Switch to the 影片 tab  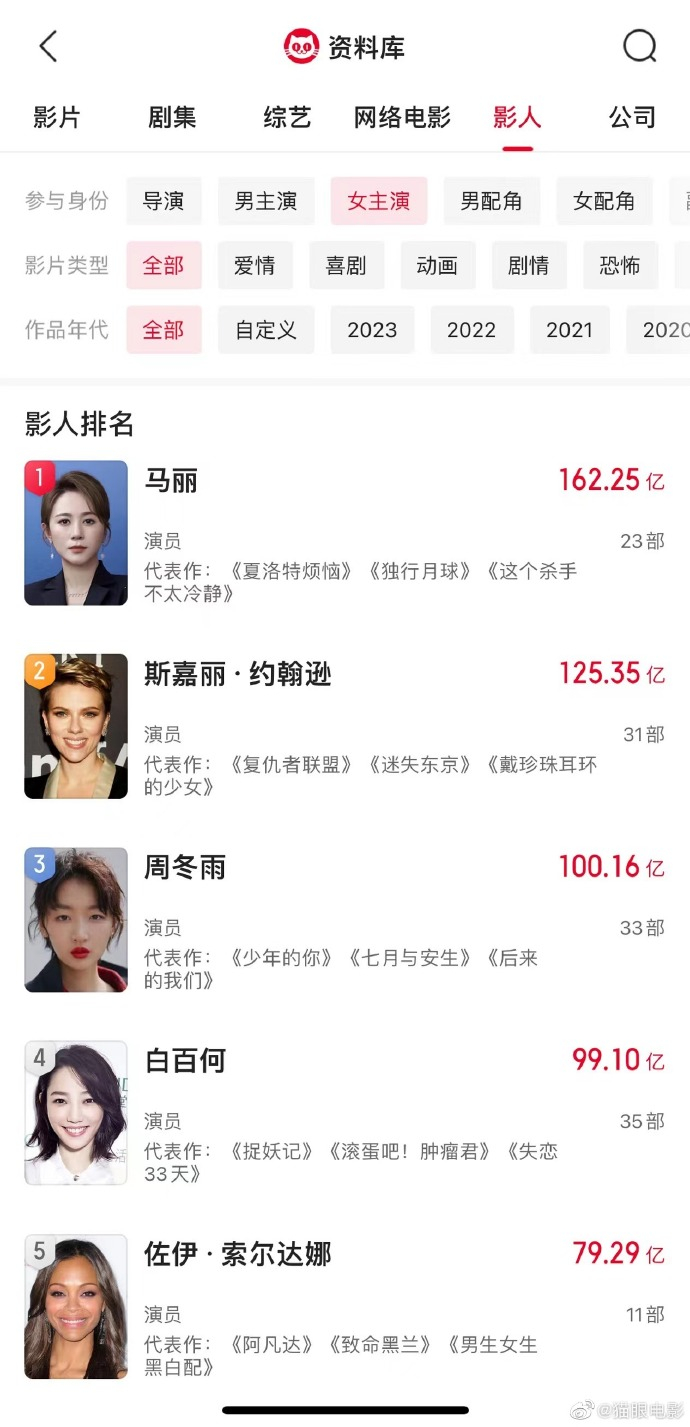[x=57, y=118]
